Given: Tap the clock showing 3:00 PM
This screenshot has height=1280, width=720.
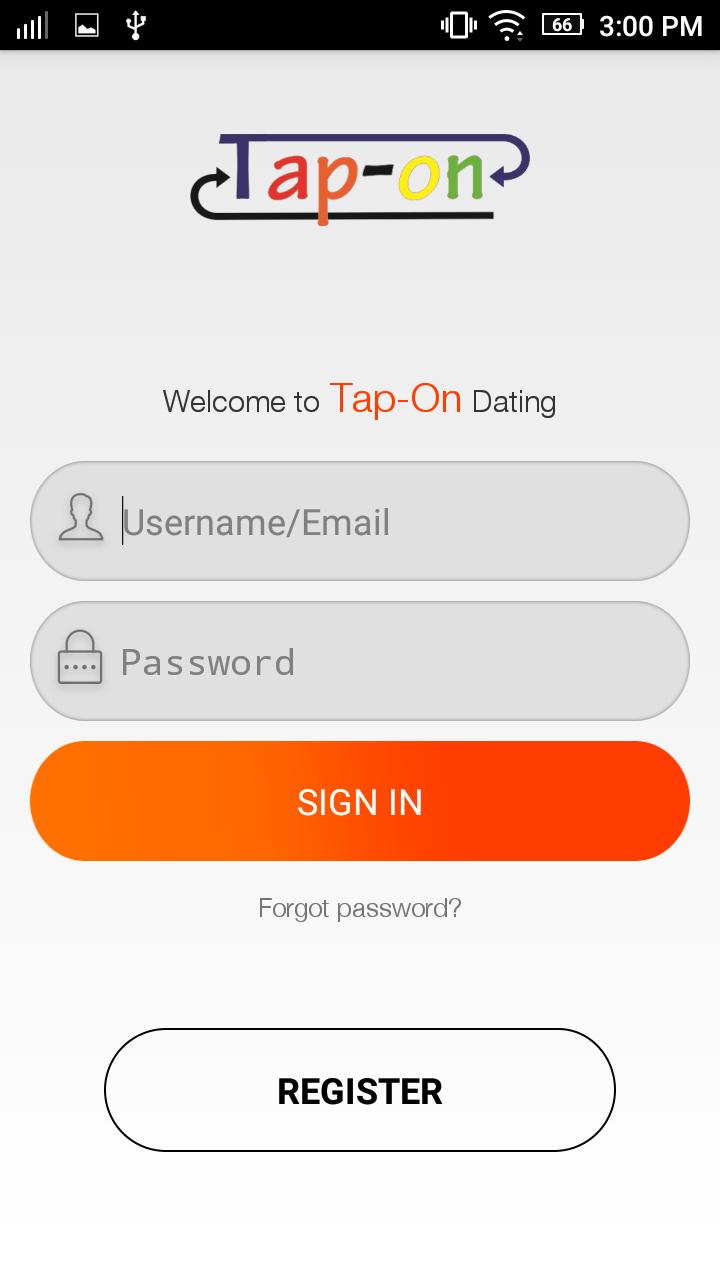Looking at the screenshot, I should pyautogui.click(x=650, y=25).
